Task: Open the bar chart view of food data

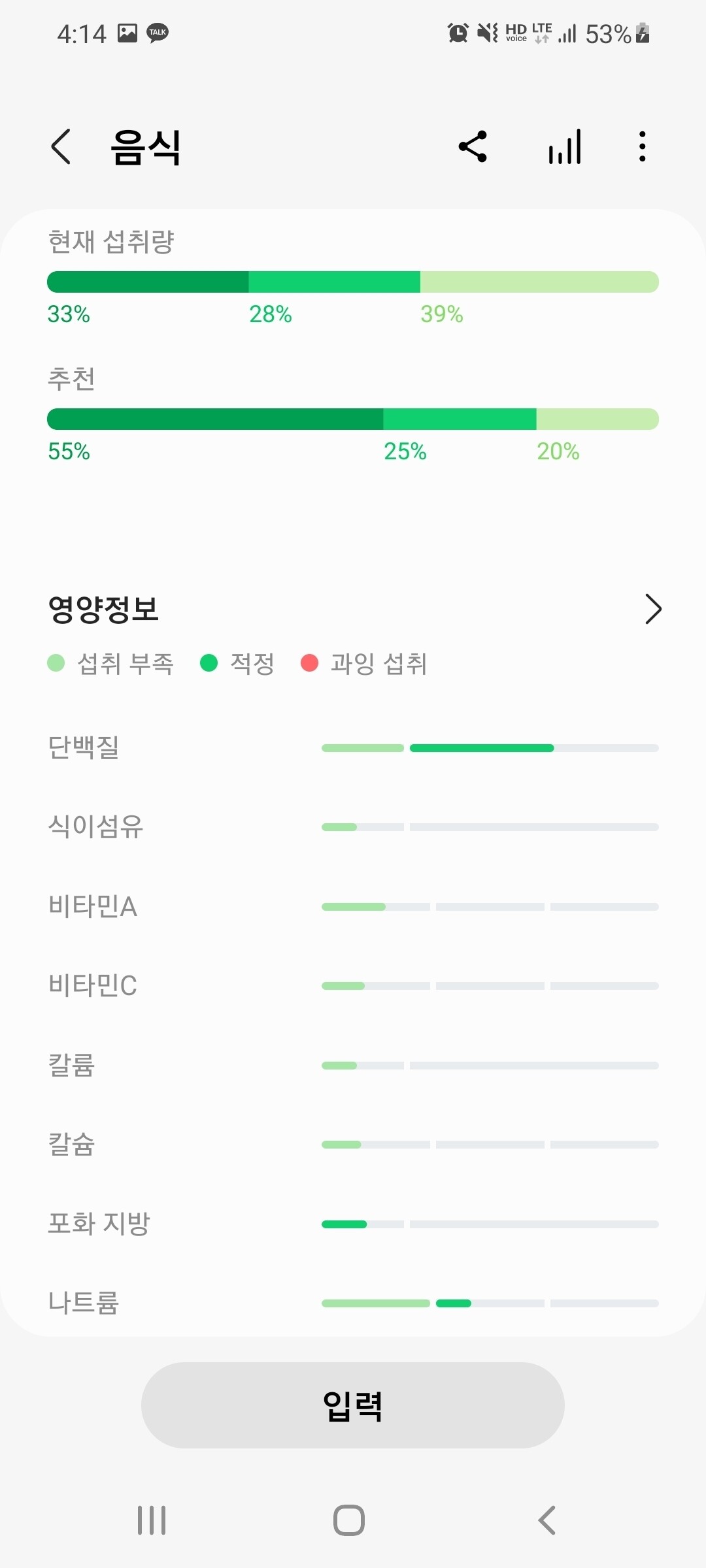Action: point(563,146)
